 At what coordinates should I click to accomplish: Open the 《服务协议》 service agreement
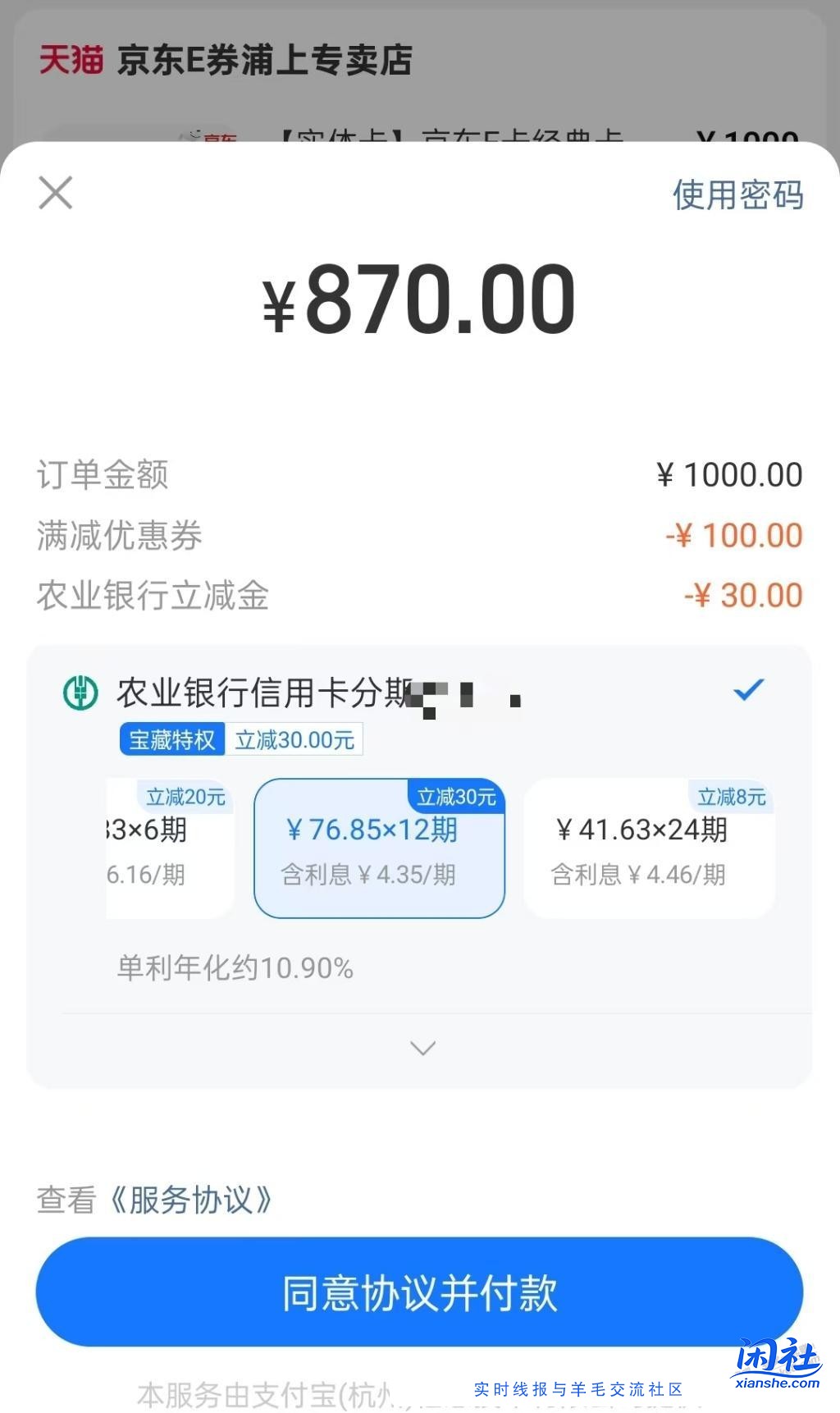tap(194, 1200)
